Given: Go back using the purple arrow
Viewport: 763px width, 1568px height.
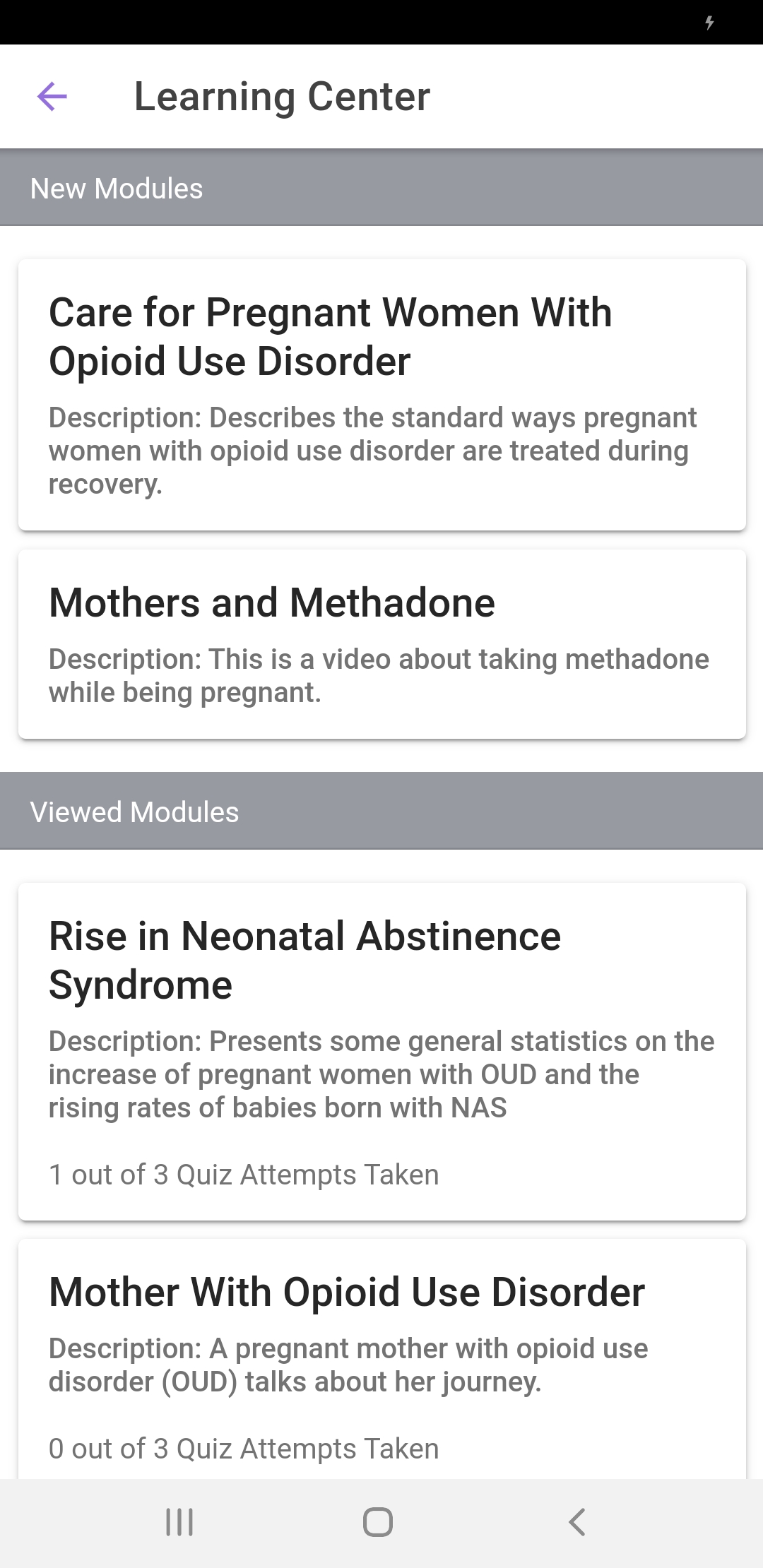Looking at the screenshot, I should 52,96.
